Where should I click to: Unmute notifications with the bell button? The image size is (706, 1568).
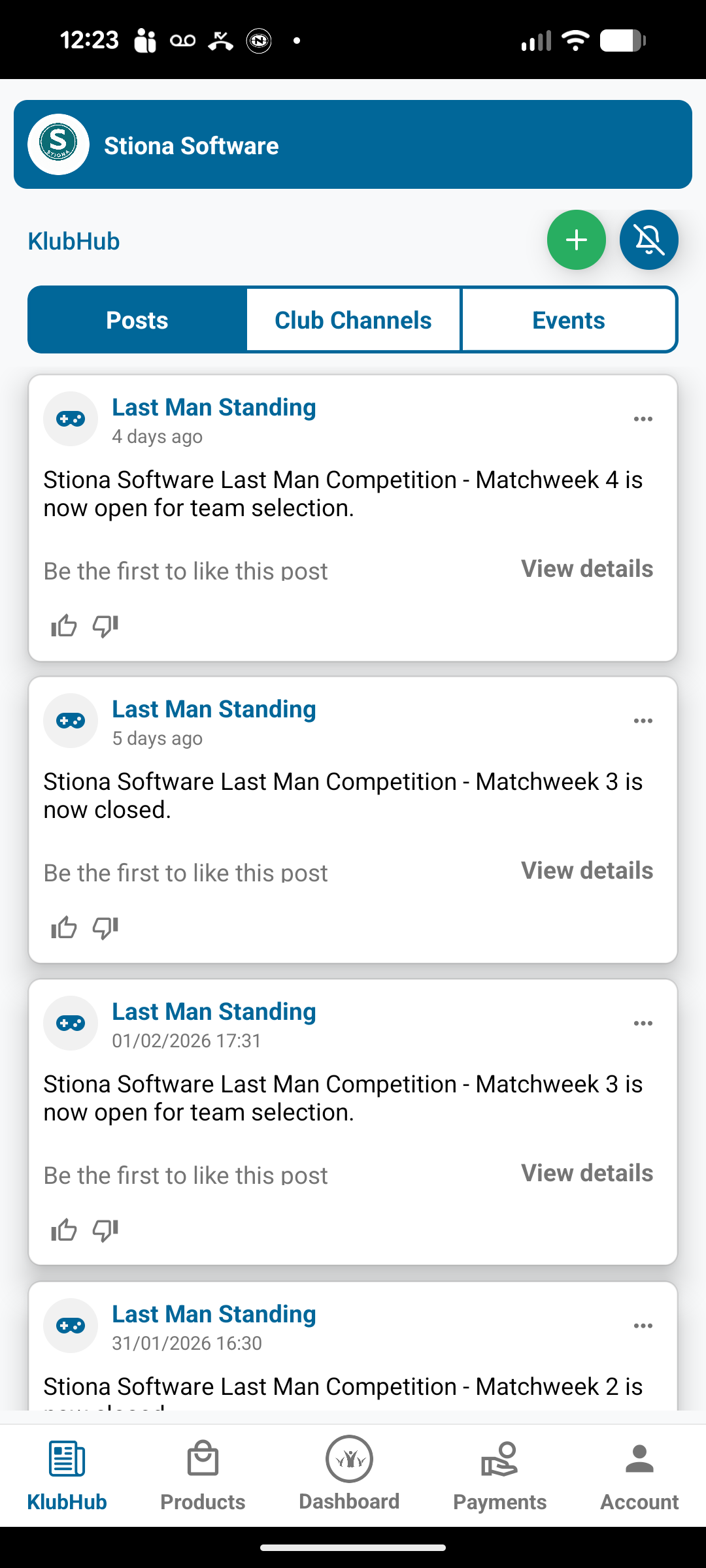tap(648, 239)
